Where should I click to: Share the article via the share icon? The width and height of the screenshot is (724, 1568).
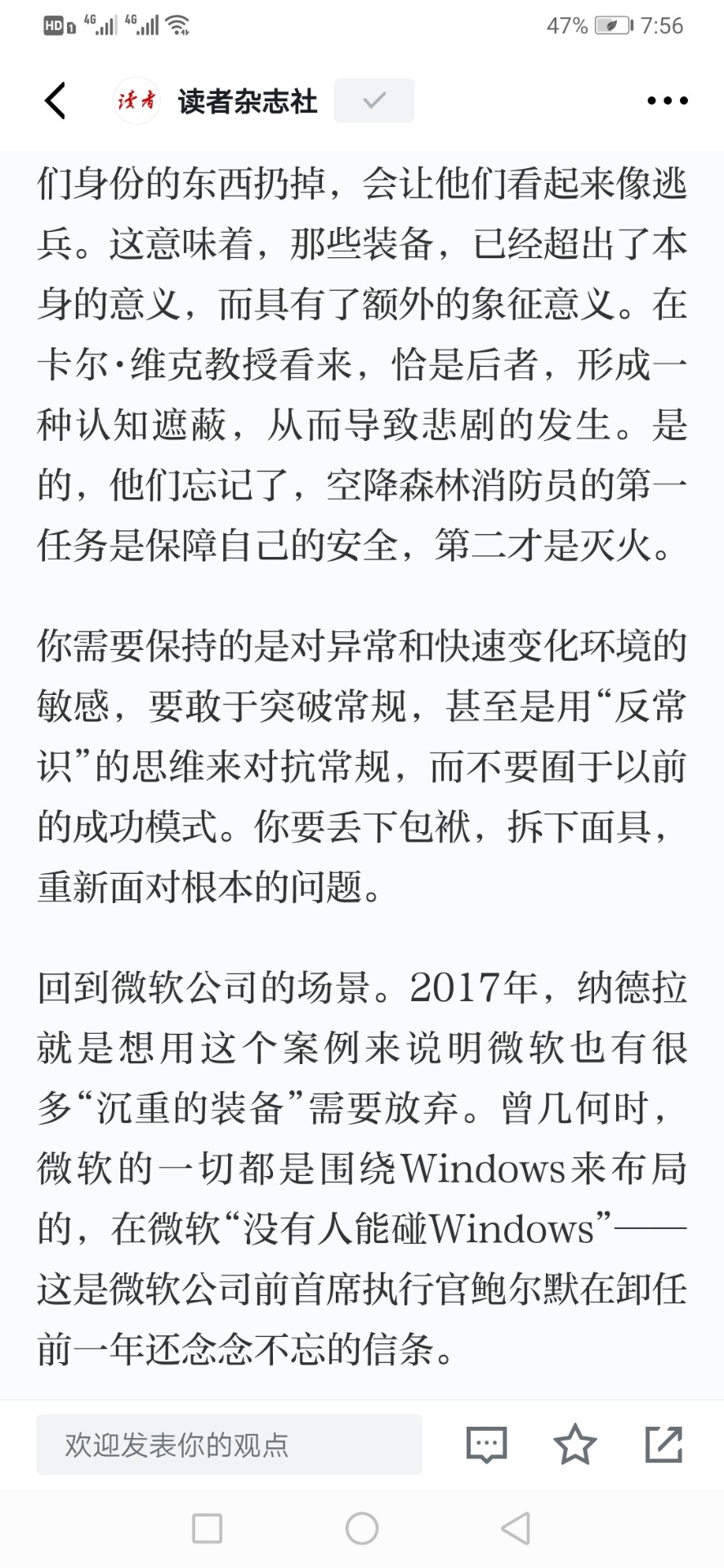(x=664, y=1444)
